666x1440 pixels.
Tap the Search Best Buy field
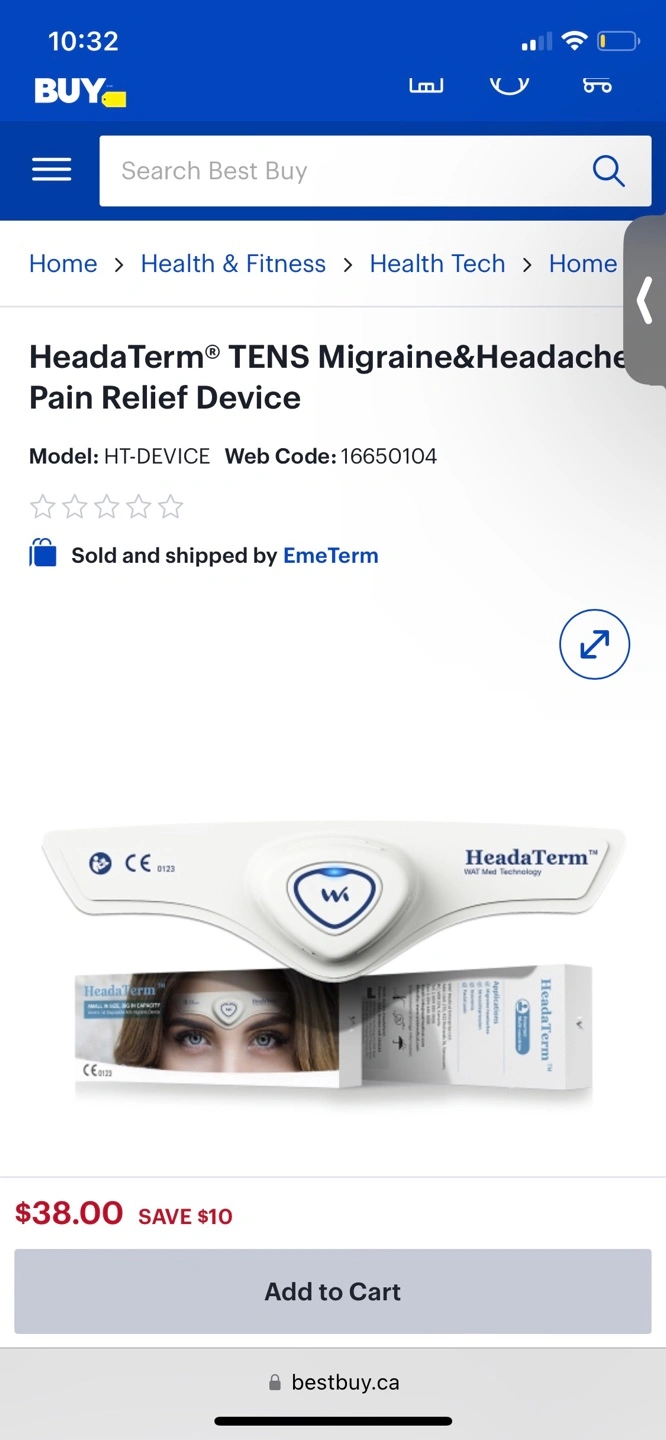point(340,171)
